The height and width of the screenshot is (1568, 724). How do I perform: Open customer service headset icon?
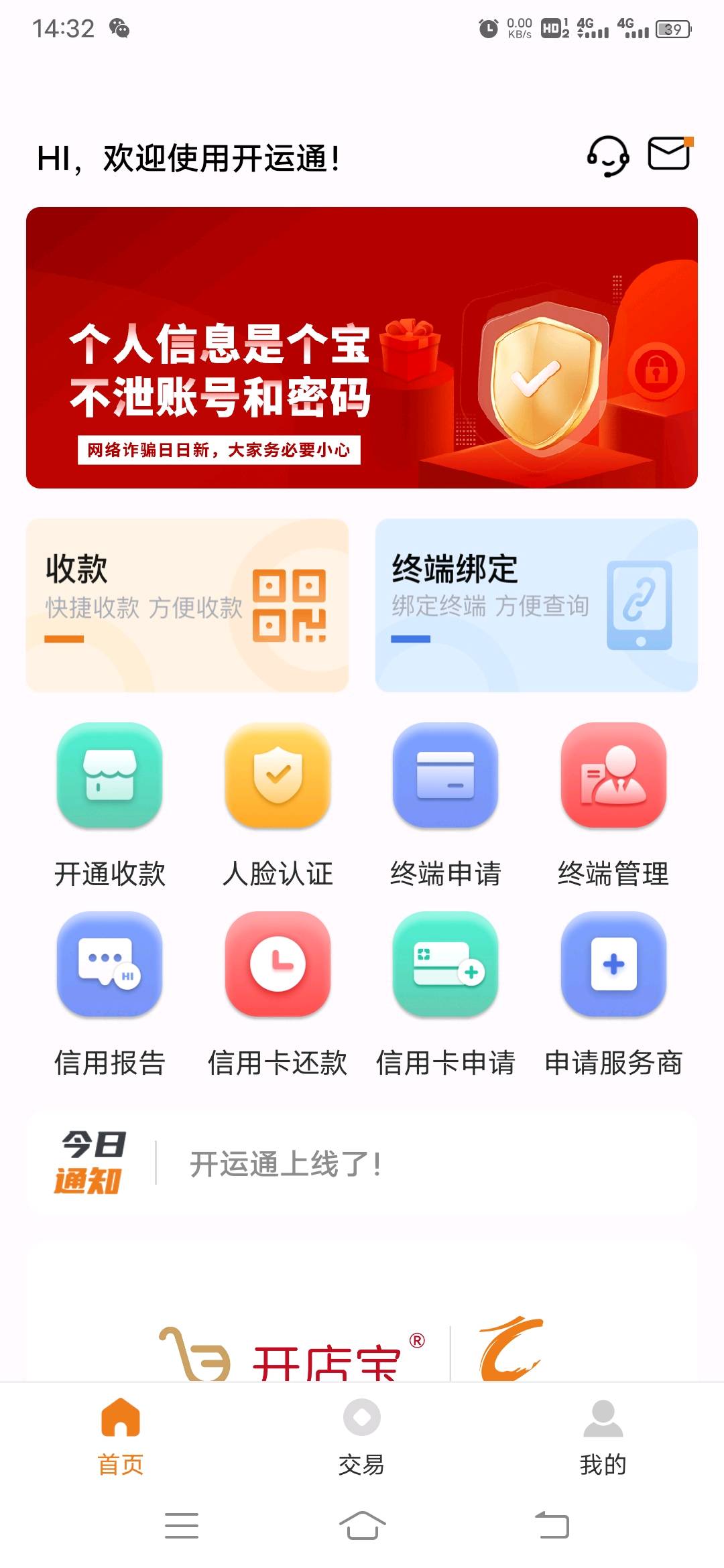607,157
